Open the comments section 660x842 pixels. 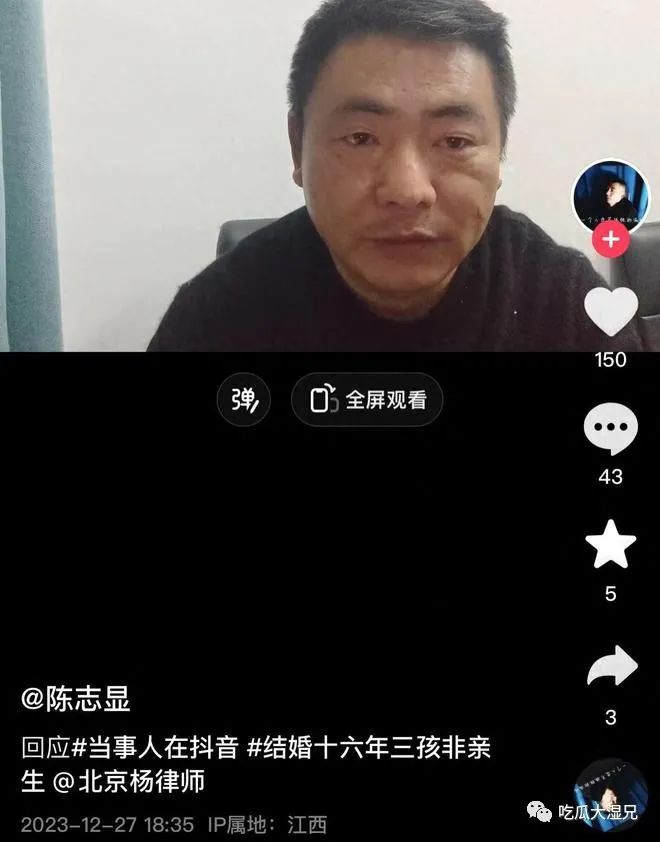610,430
